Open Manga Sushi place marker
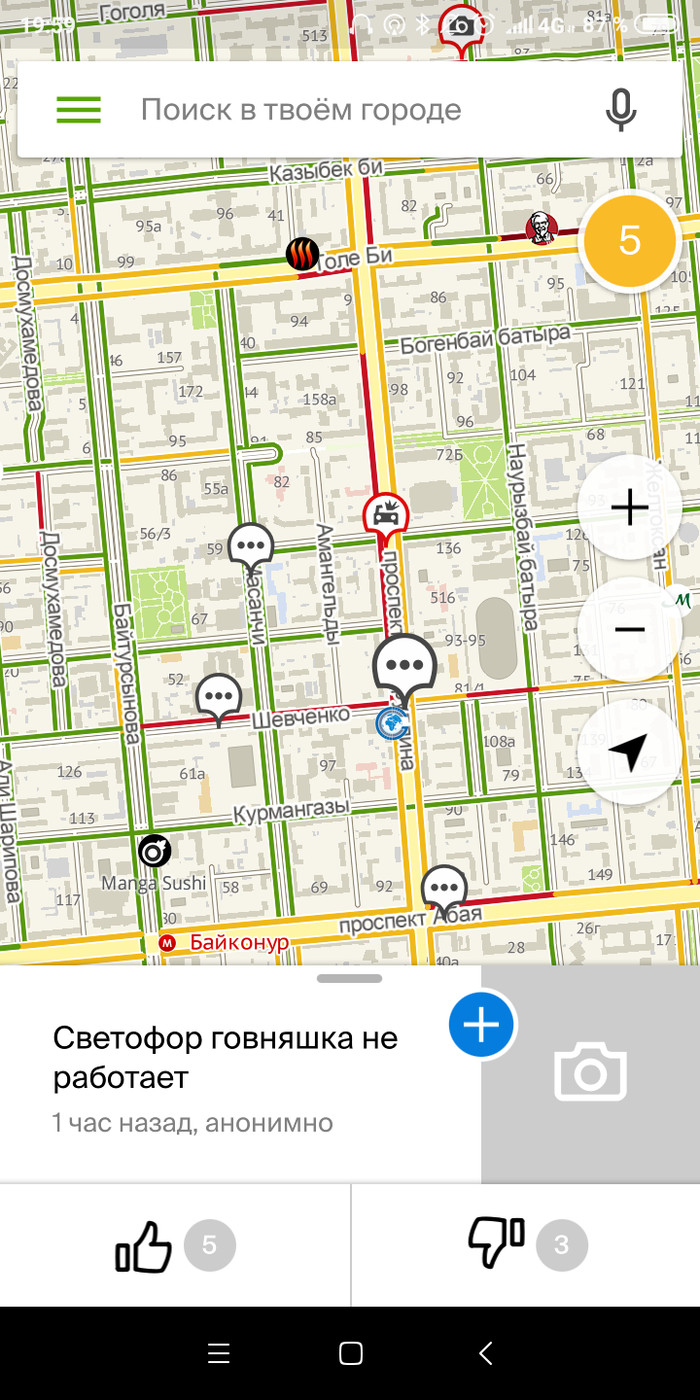 [x=154, y=851]
